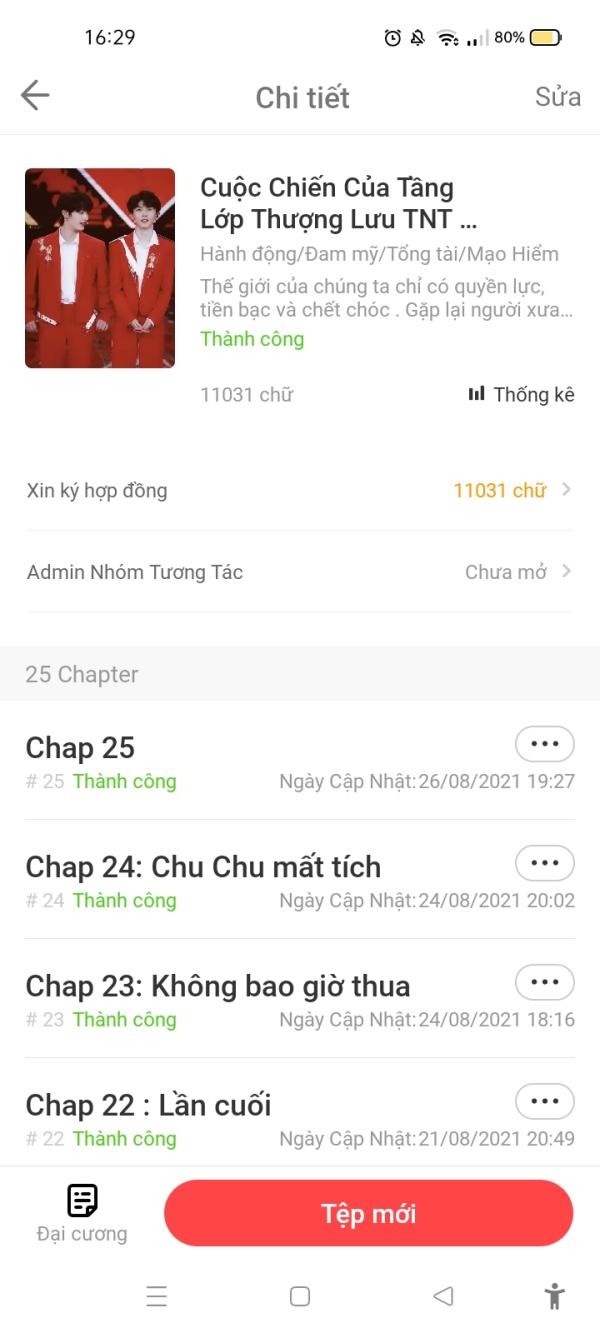Image resolution: width=600 pixels, height=1333 pixels.
Task: Open the Xin ký hợp đồng row
Action: 300,490
